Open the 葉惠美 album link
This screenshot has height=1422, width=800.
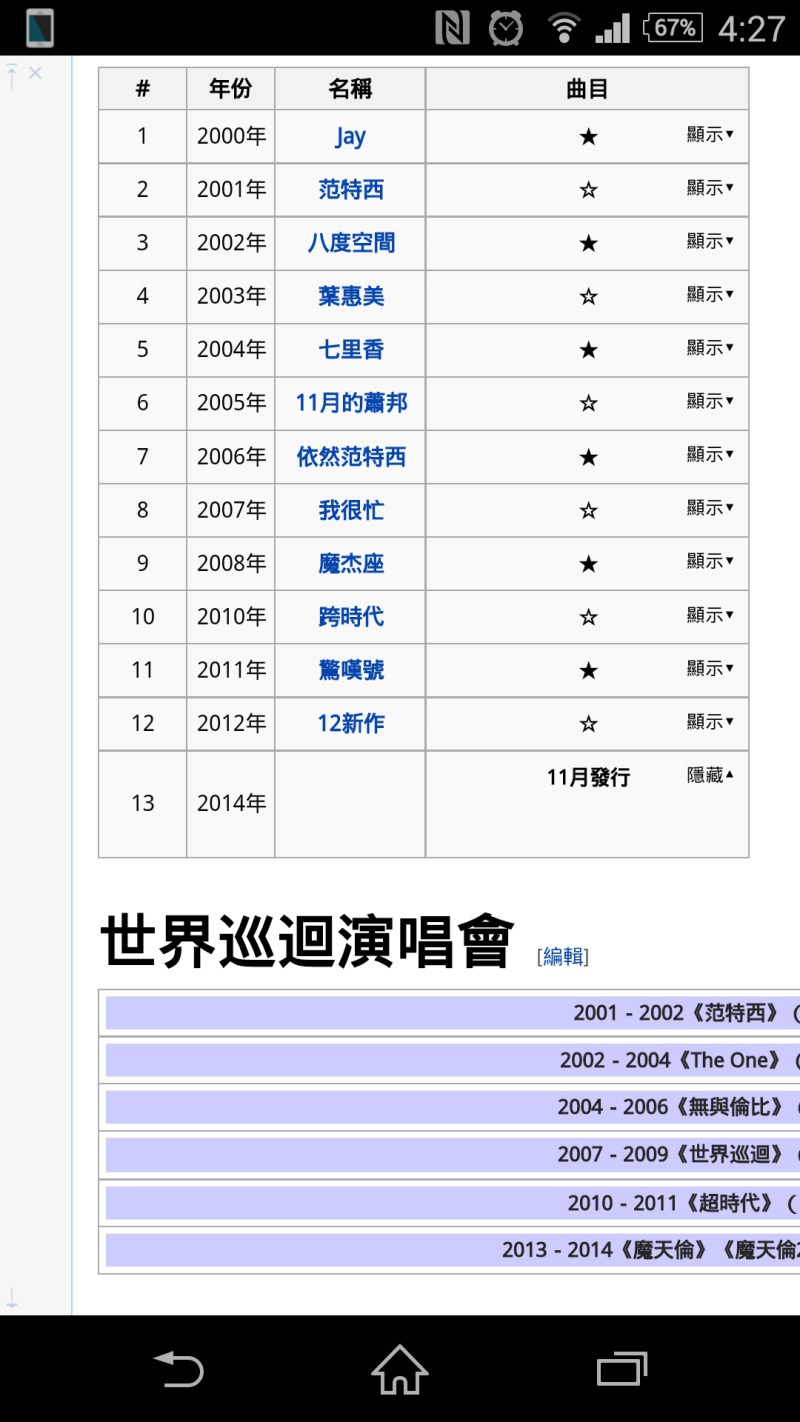[350, 296]
